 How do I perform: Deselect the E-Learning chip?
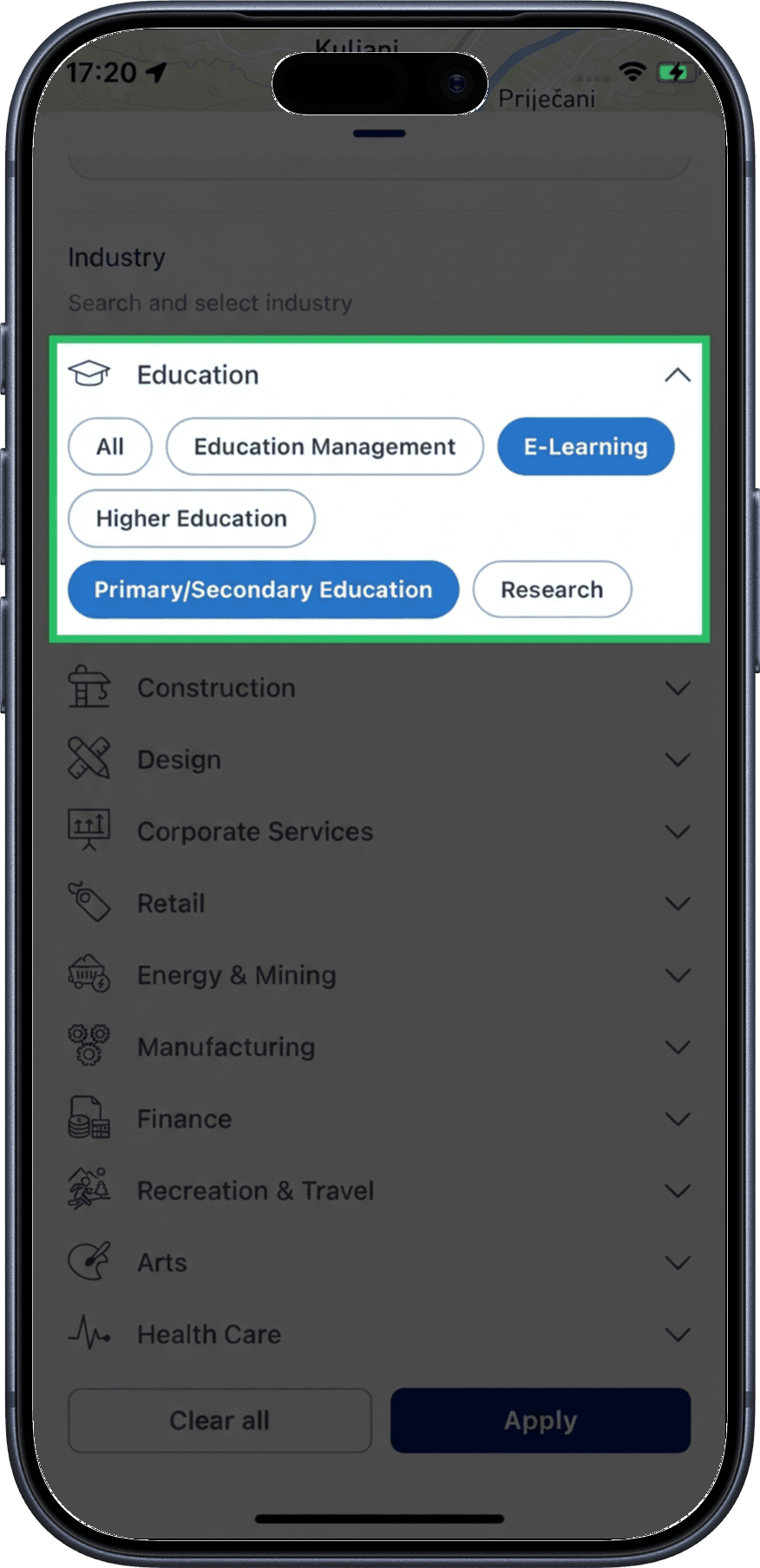[x=586, y=447]
